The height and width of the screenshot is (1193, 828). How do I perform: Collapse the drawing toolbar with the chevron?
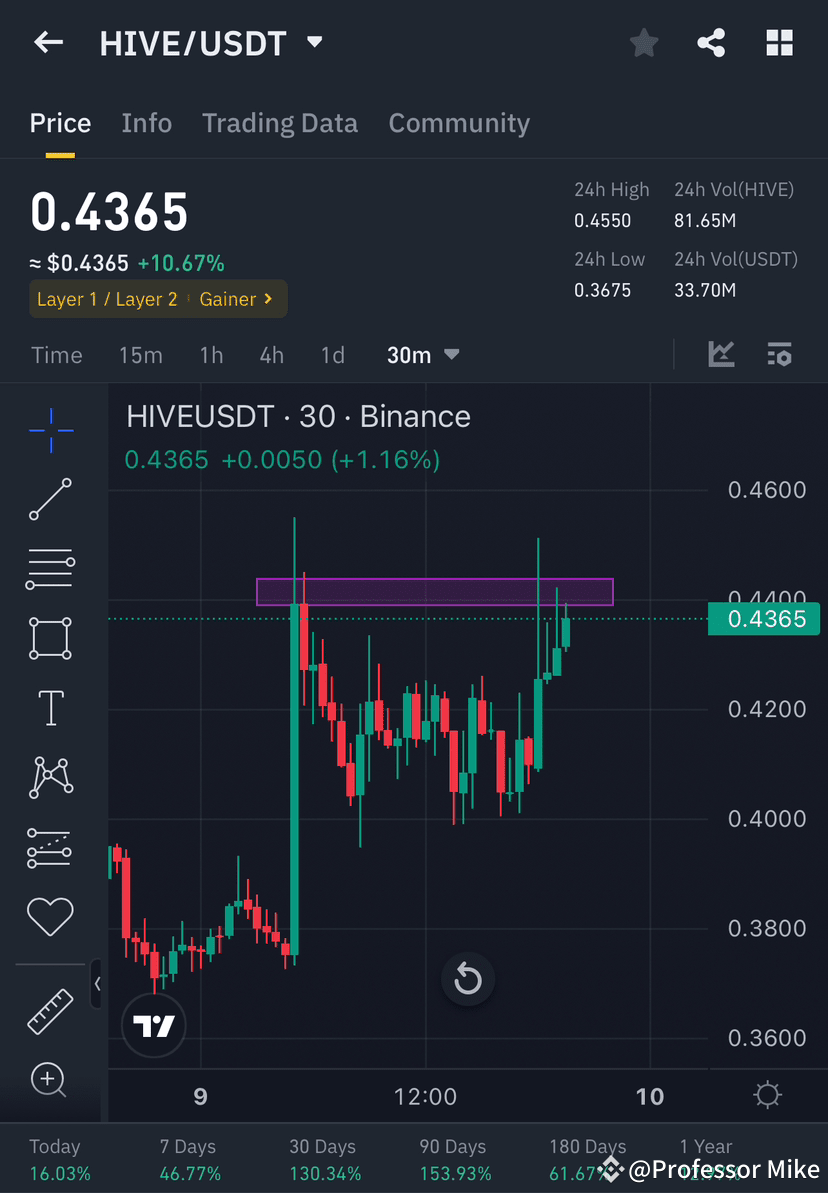click(97, 984)
